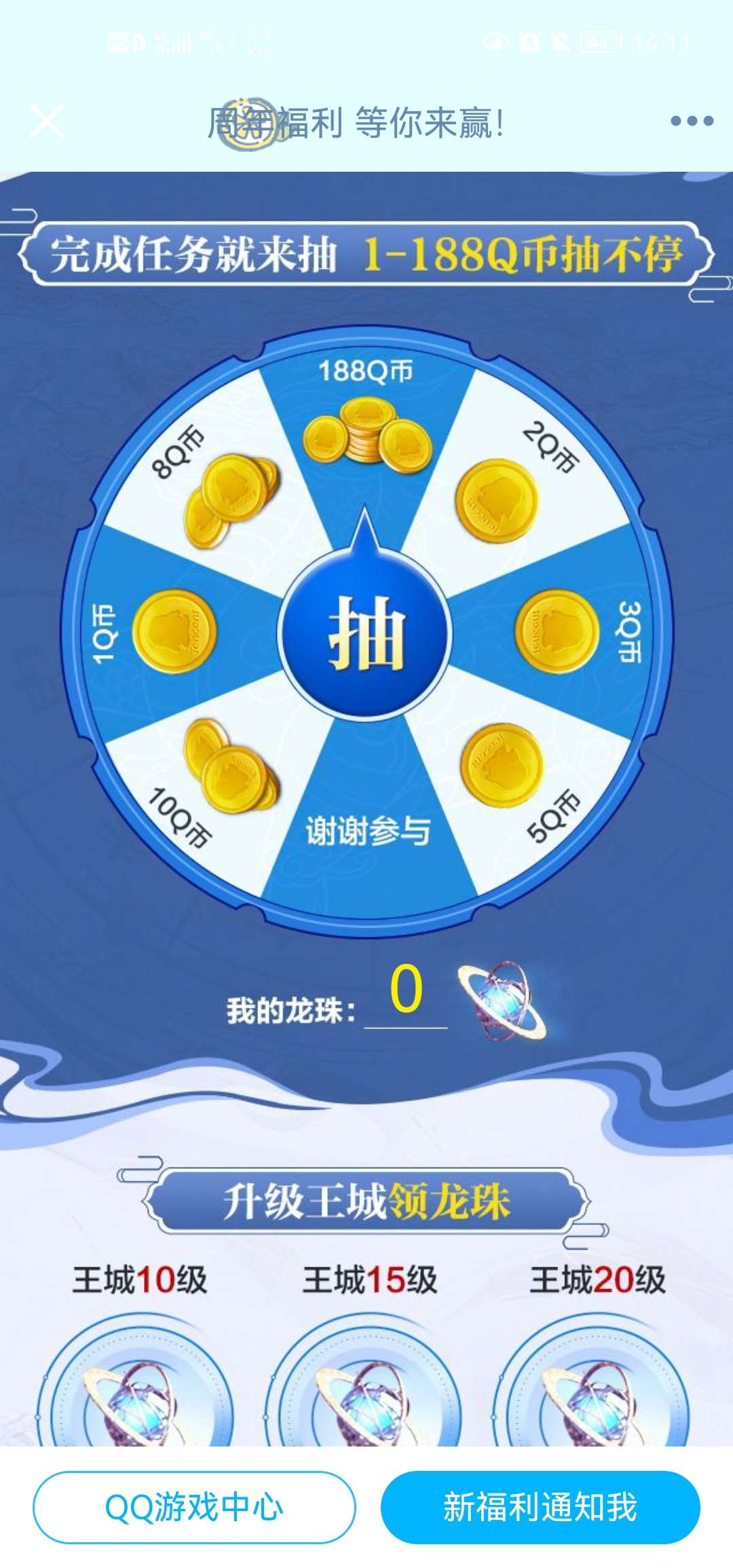Viewport: 733px width, 1568px height.
Task: Open the three-dot overflow menu
Action: [x=691, y=122]
